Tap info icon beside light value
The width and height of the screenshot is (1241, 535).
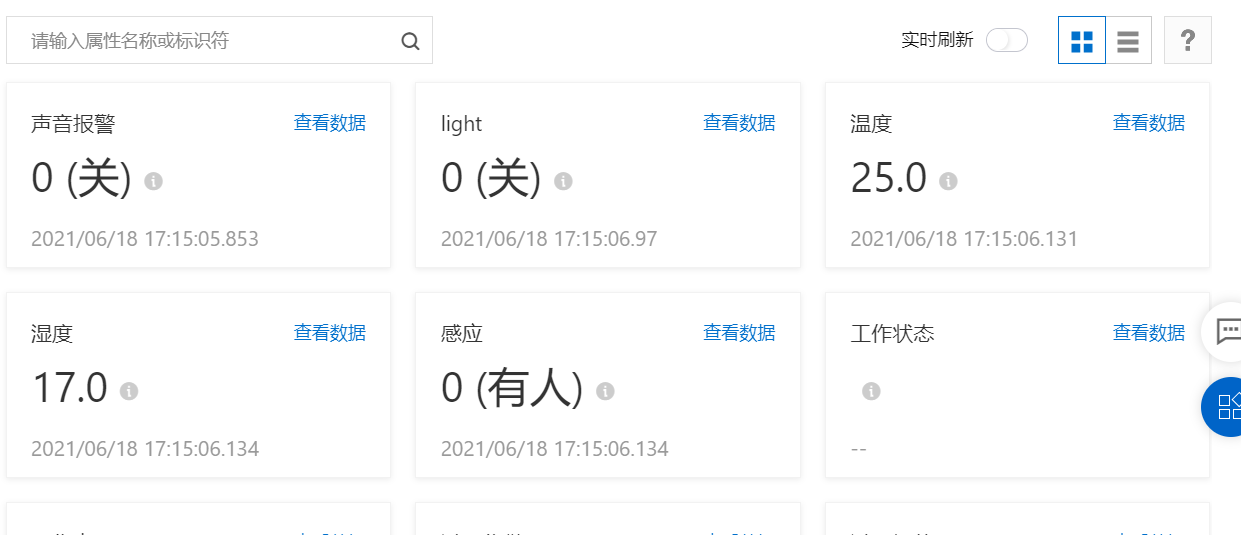point(563,181)
